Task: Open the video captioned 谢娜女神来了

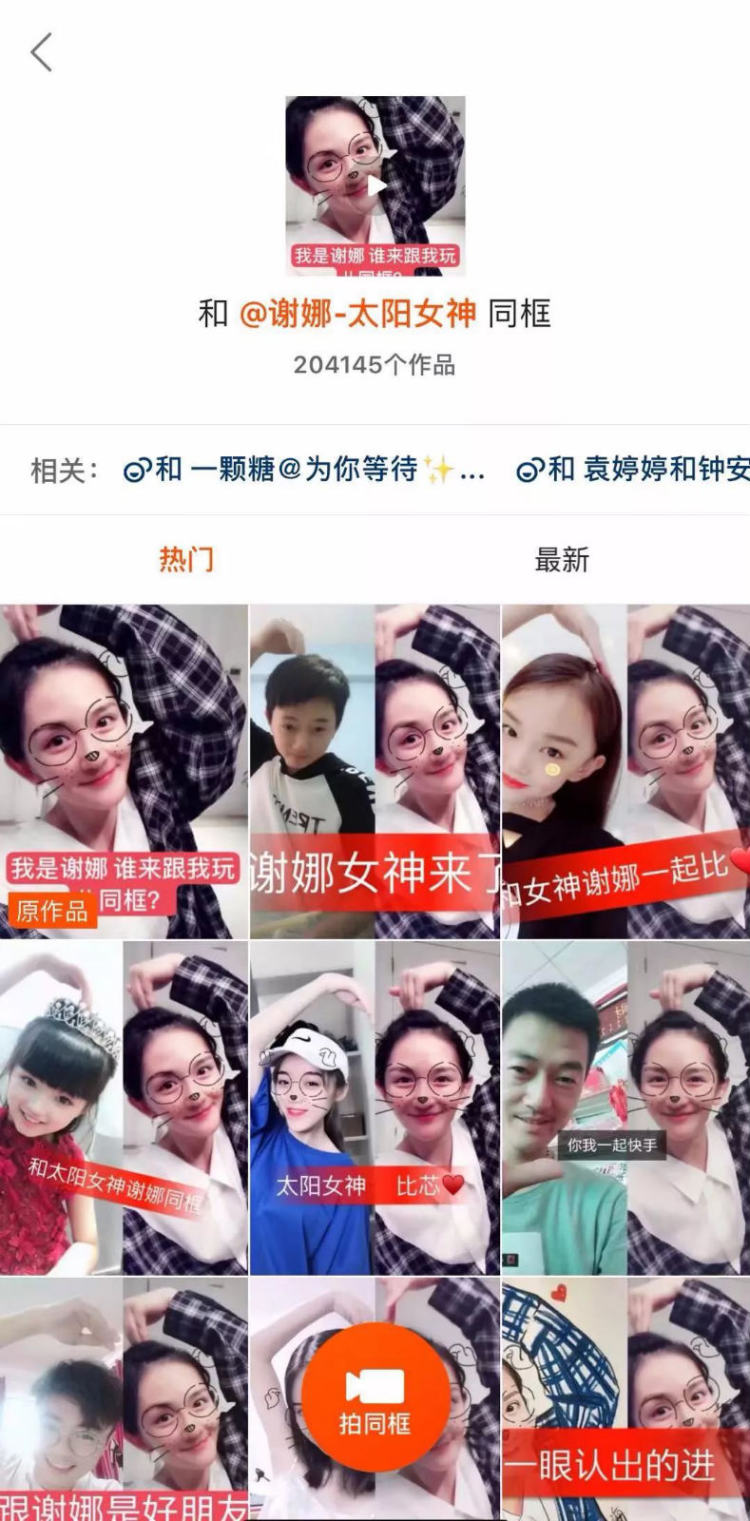Action: point(374,770)
